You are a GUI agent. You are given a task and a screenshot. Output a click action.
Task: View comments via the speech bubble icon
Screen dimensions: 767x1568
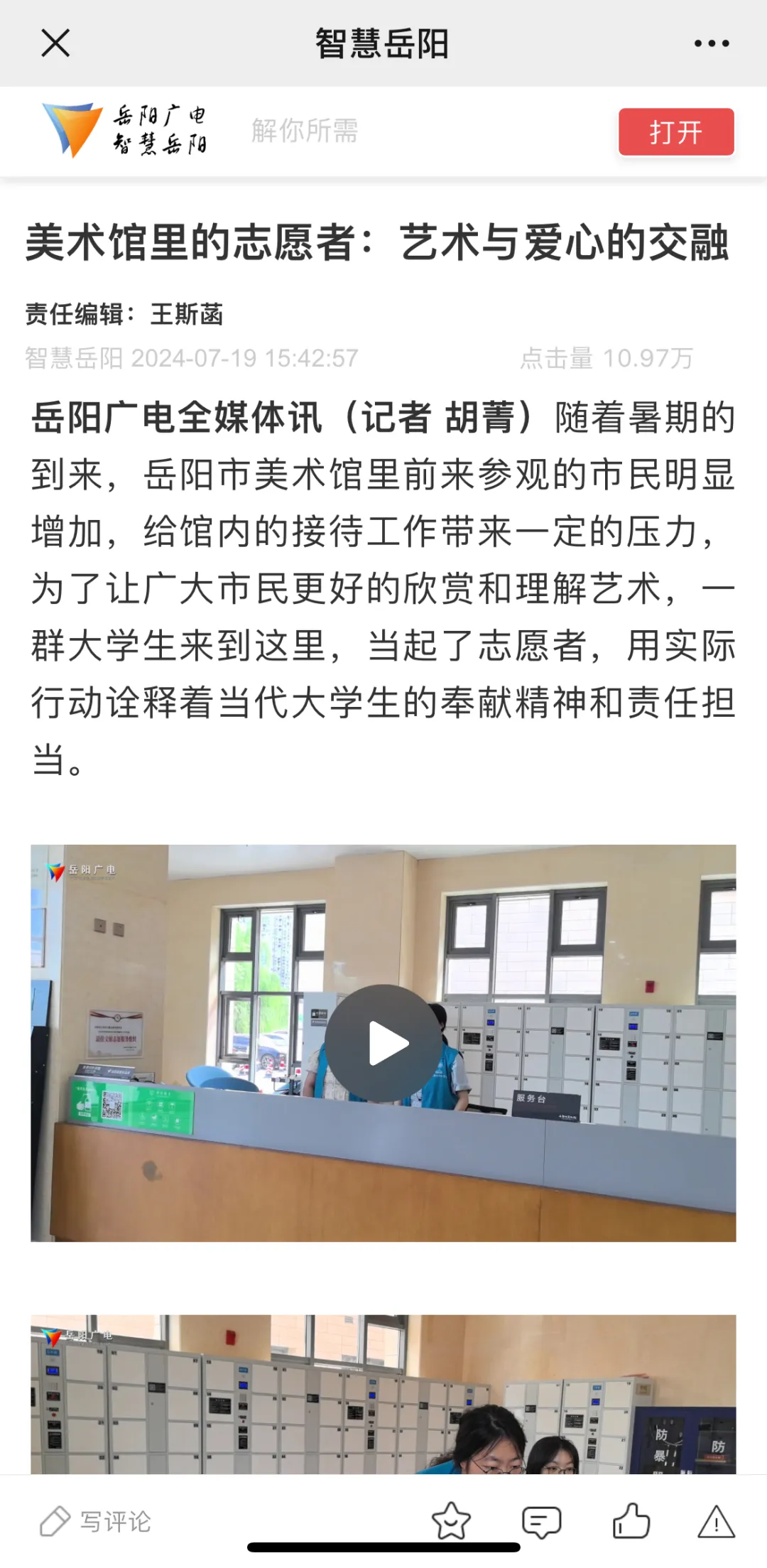(x=541, y=1521)
